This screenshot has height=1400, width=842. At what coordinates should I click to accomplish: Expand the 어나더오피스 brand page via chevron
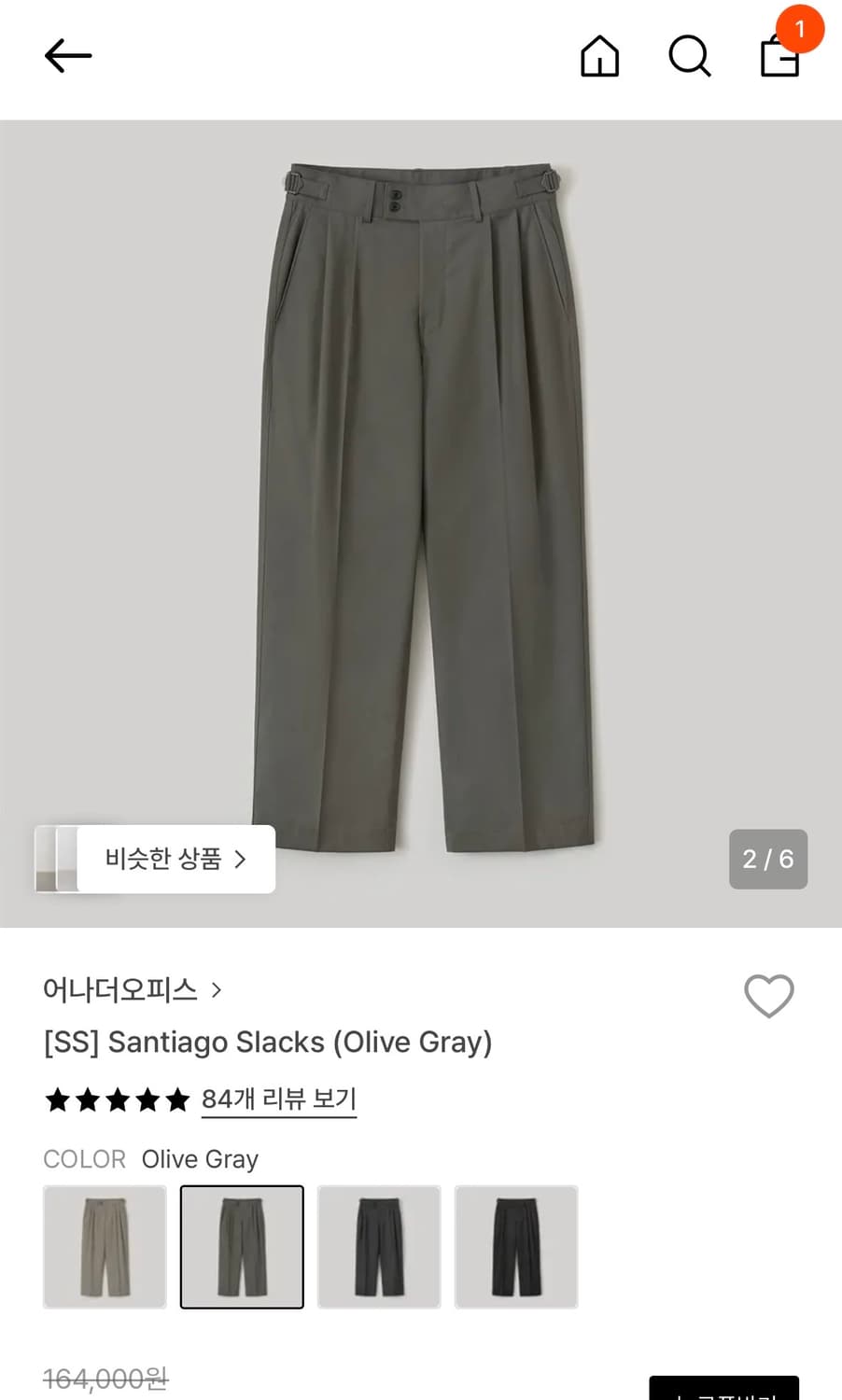[217, 990]
